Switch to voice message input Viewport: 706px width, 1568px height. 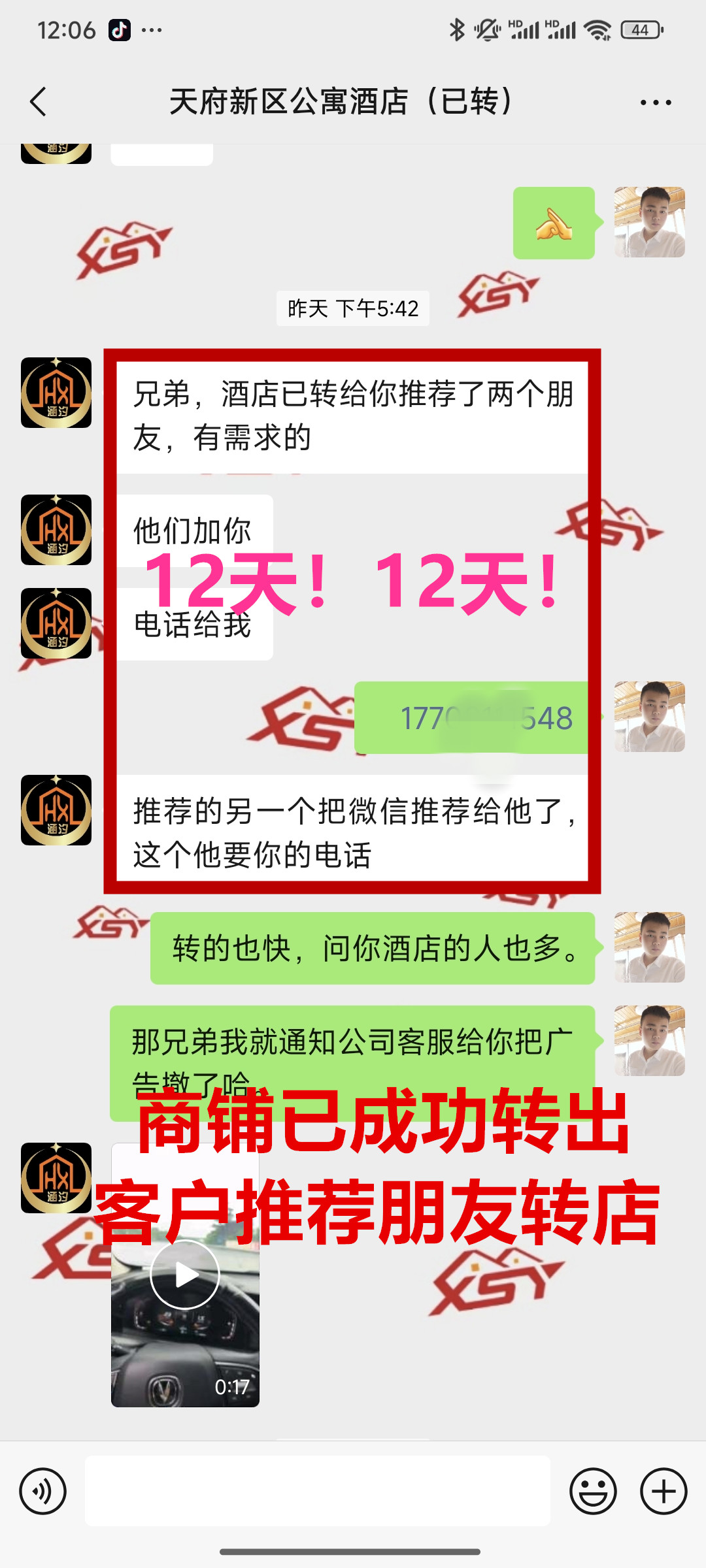click(x=43, y=1492)
